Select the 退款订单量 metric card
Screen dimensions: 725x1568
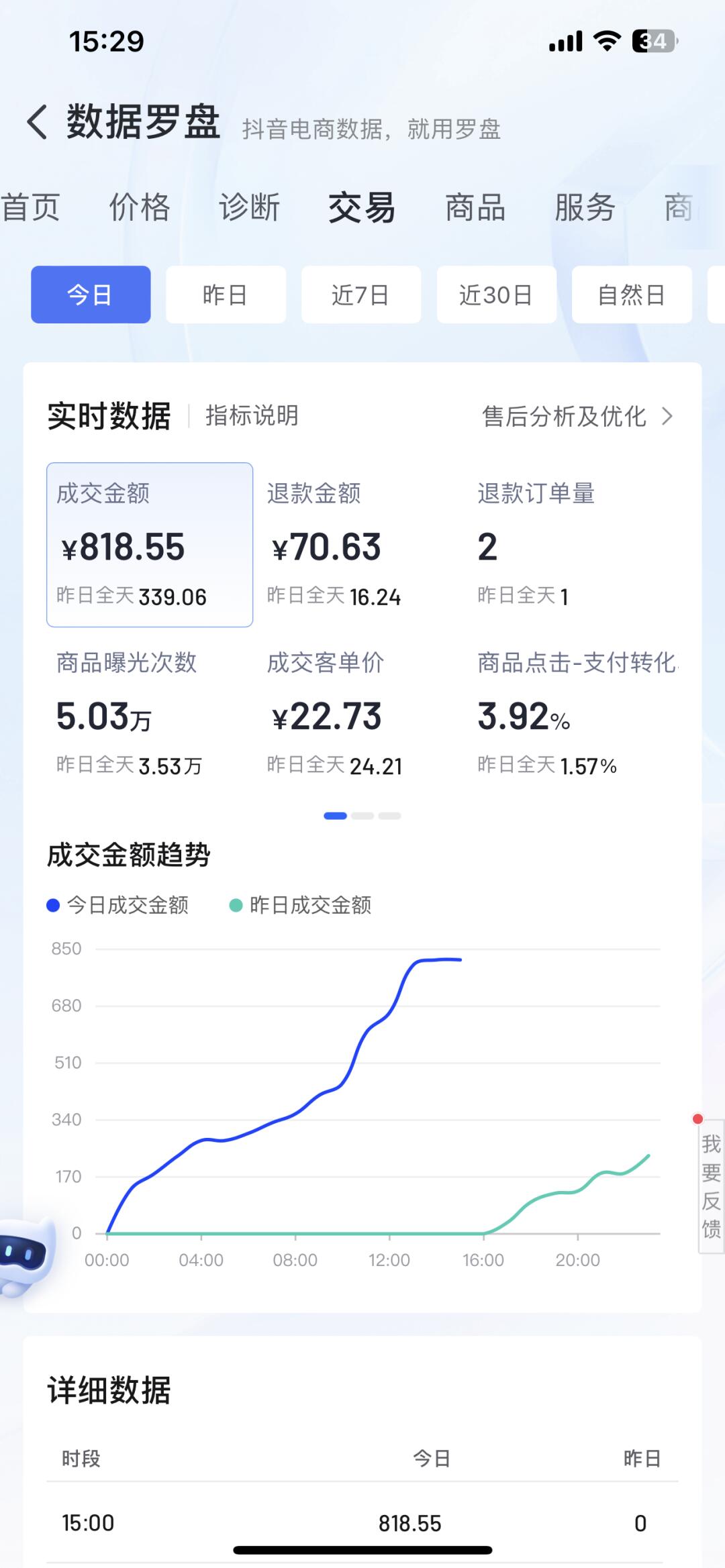pos(571,545)
